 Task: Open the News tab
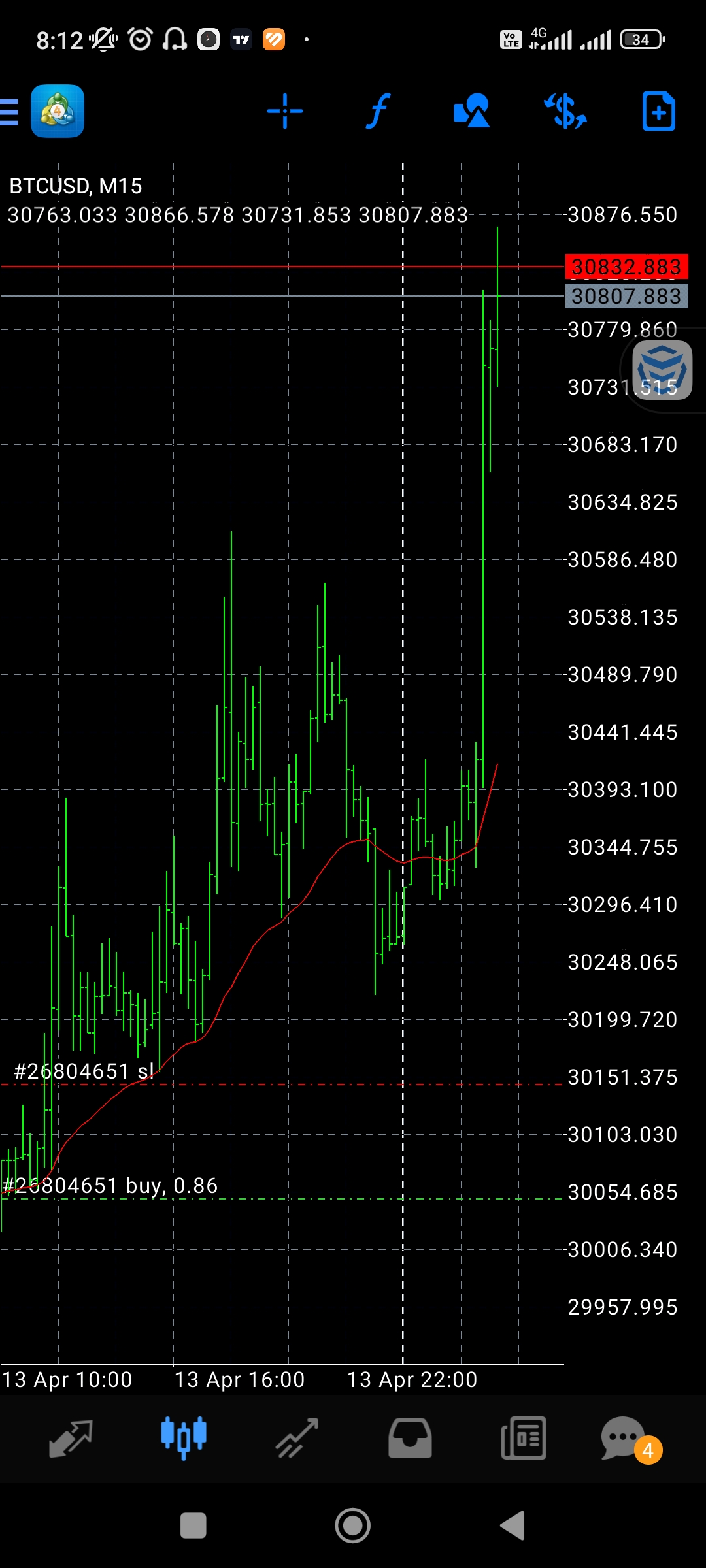523,1439
